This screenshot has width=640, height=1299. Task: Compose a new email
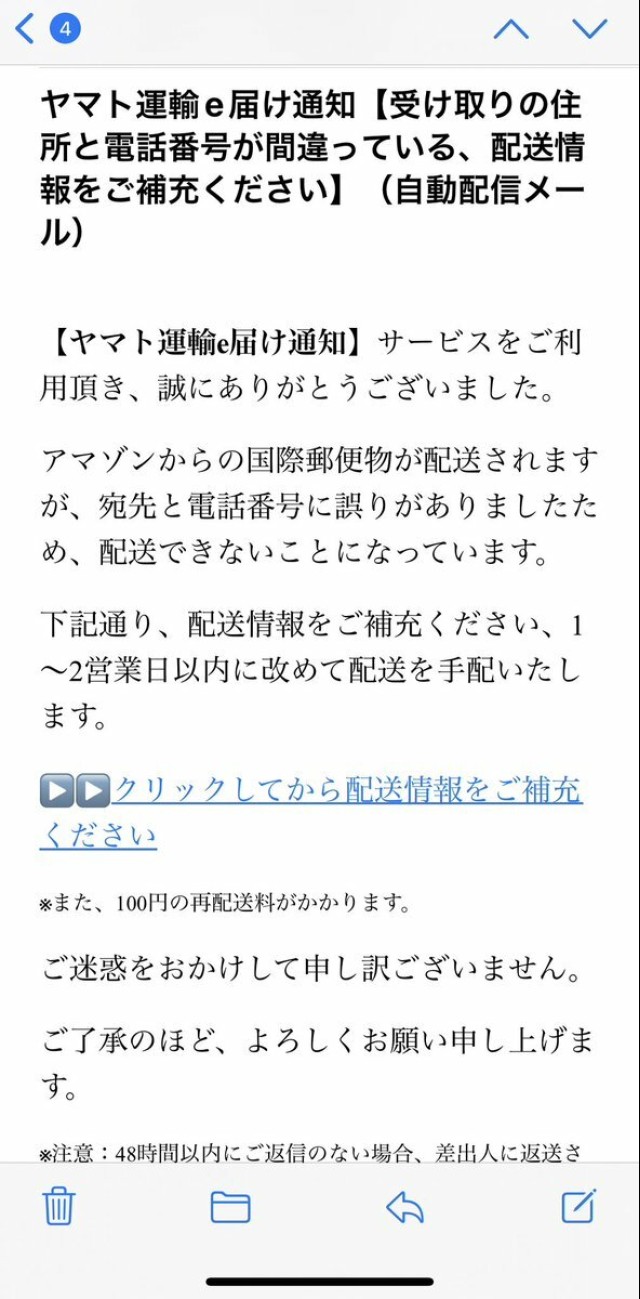(578, 1206)
